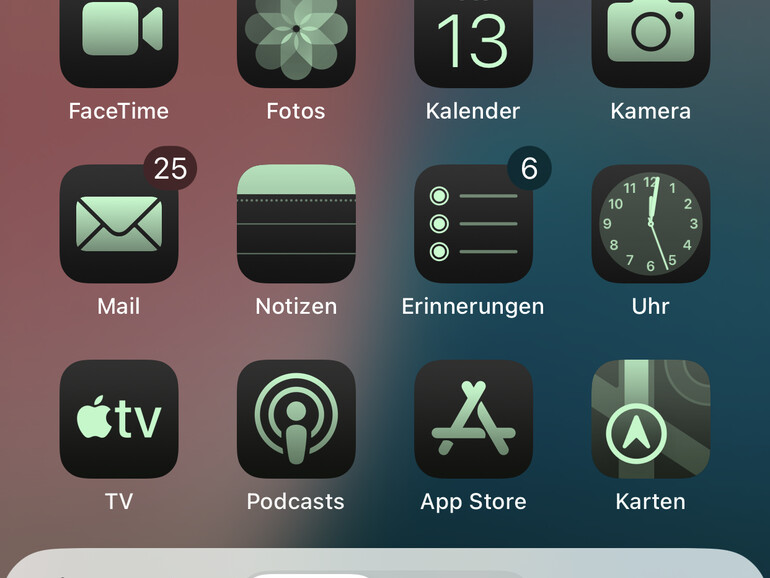
Task: Start the Kamera app
Action: click(x=650, y=40)
